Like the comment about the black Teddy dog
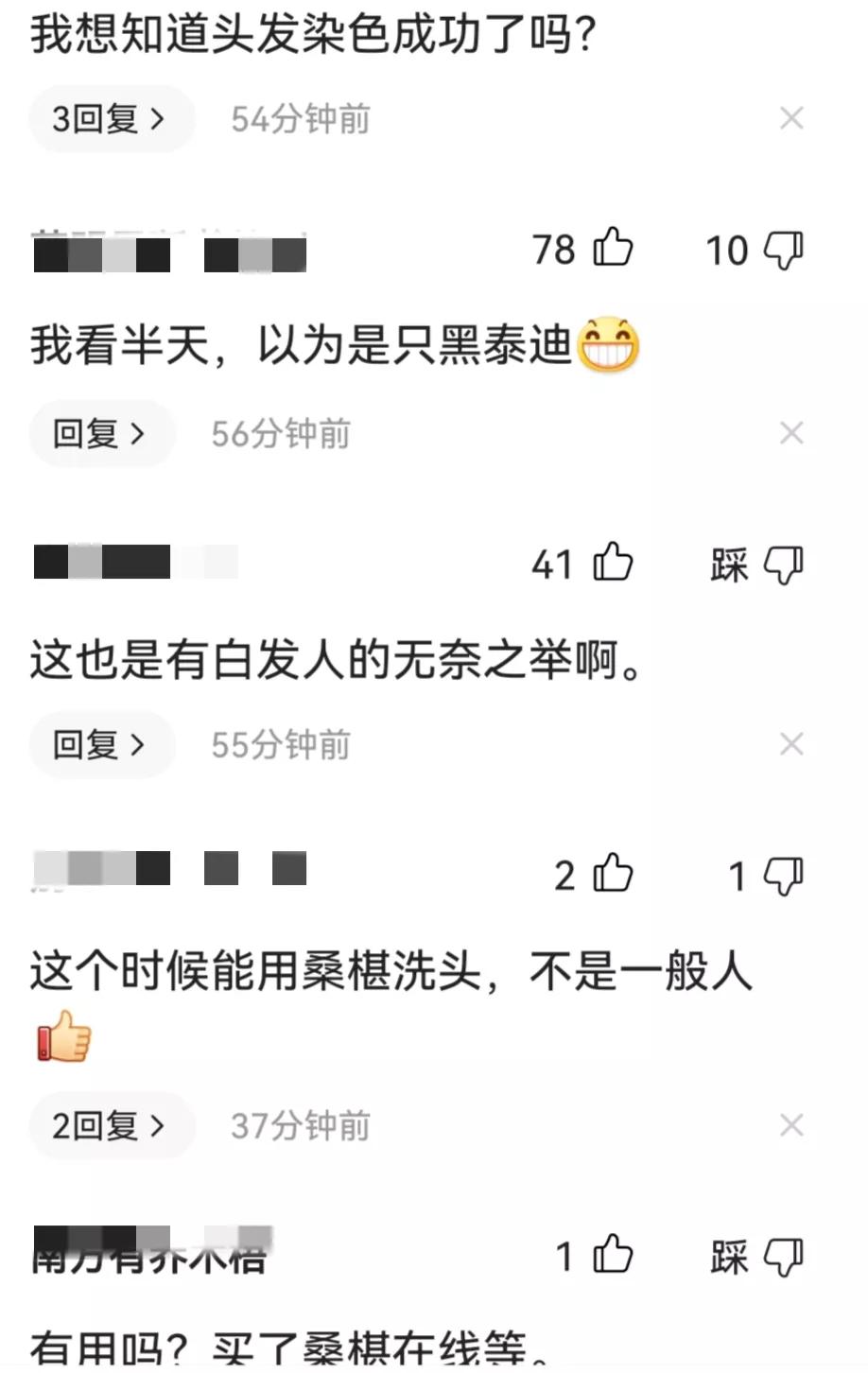The height and width of the screenshot is (1373, 868). [x=611, y=250]
